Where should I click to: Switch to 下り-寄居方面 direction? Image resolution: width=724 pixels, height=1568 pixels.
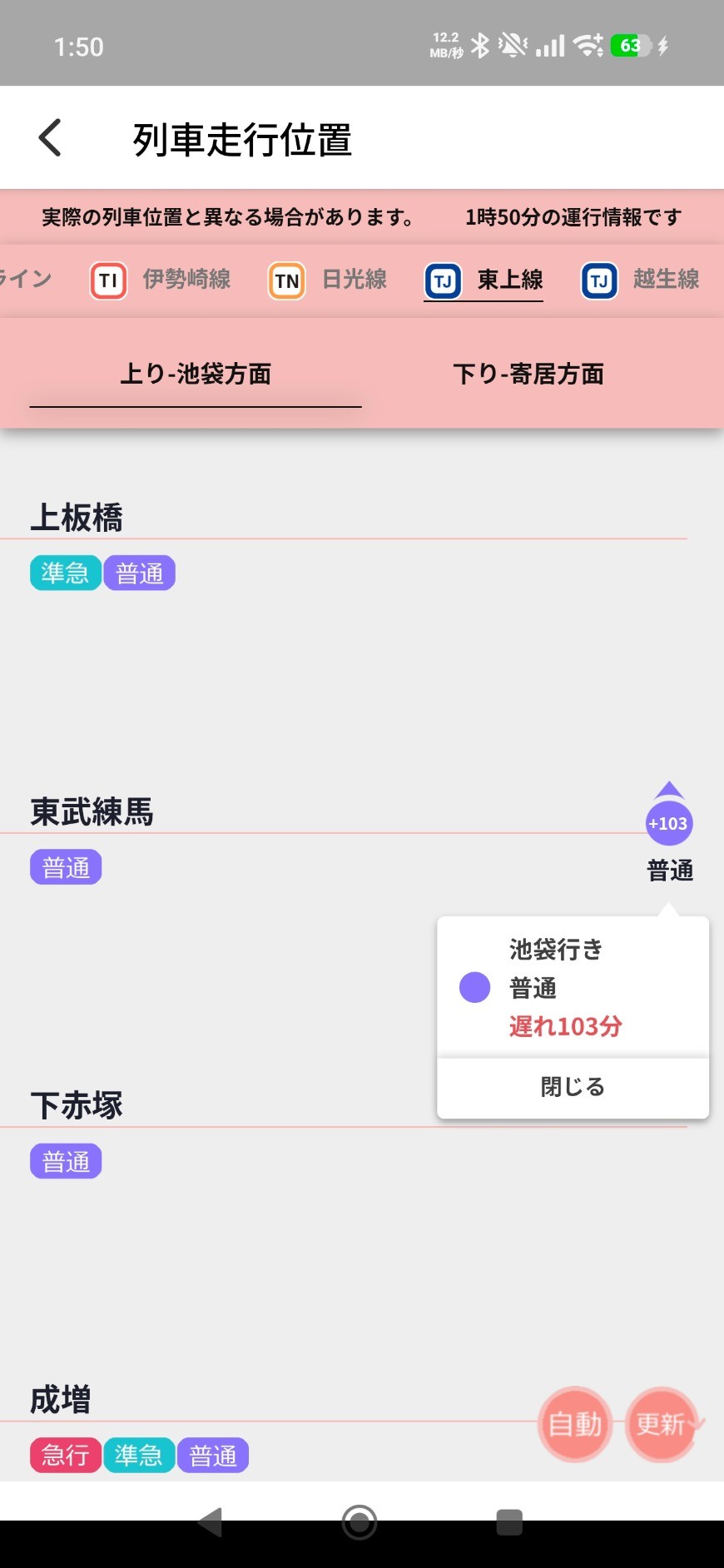pos(528,375)
